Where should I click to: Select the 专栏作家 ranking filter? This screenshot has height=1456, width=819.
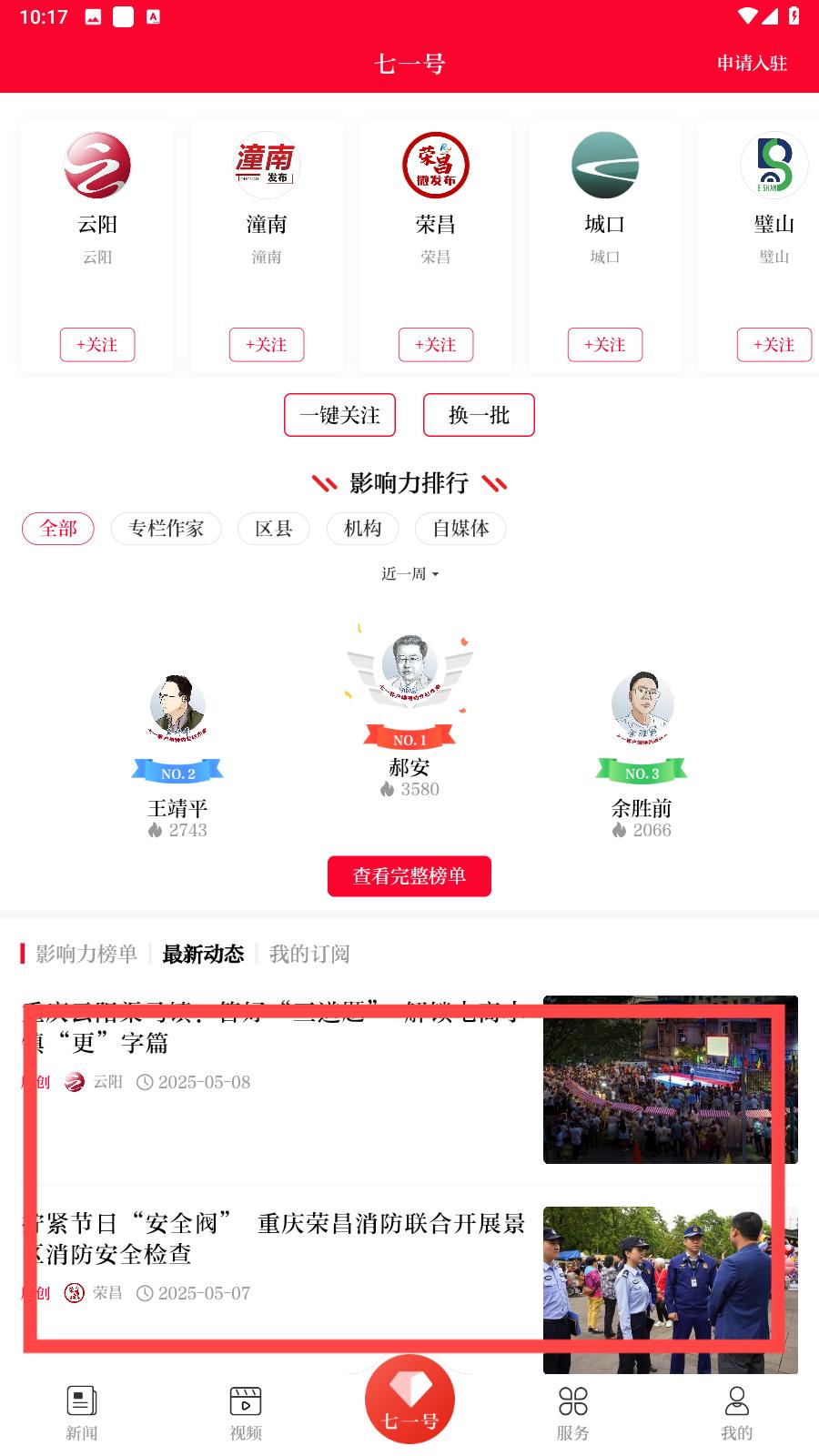tap(166, 529)
